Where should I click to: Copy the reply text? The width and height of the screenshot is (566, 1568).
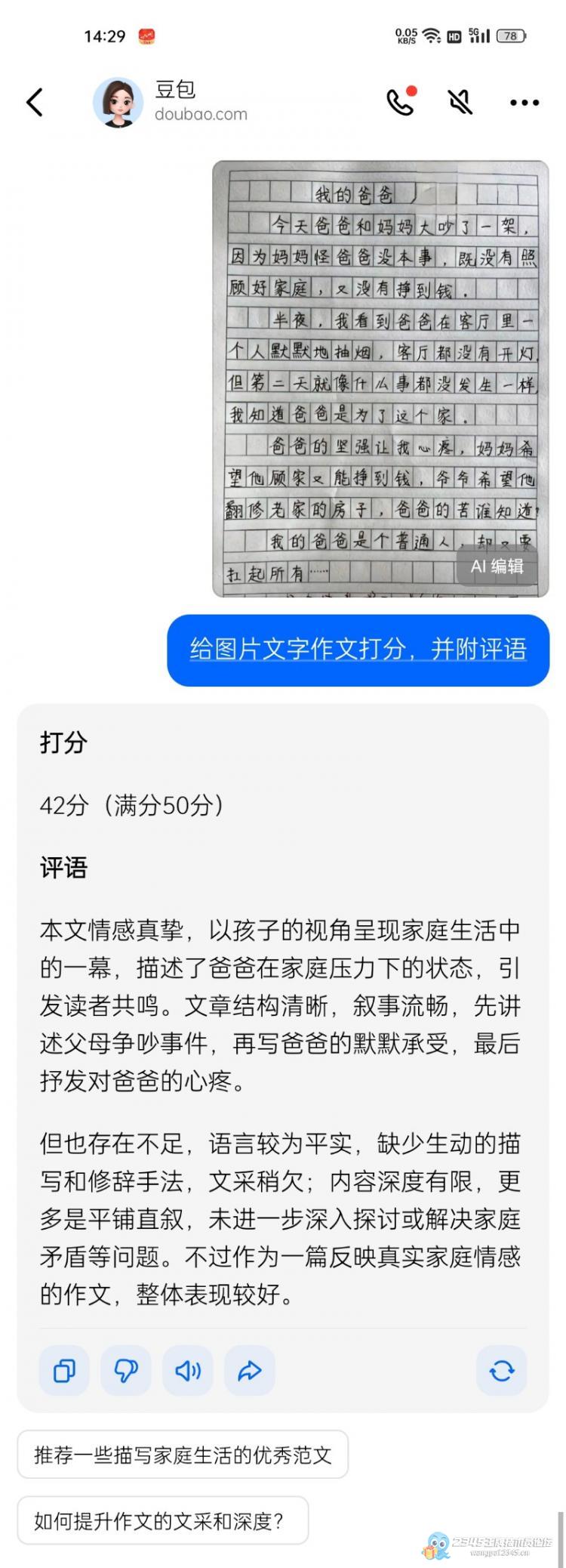pyautogui.click(x=64, y=1370)
